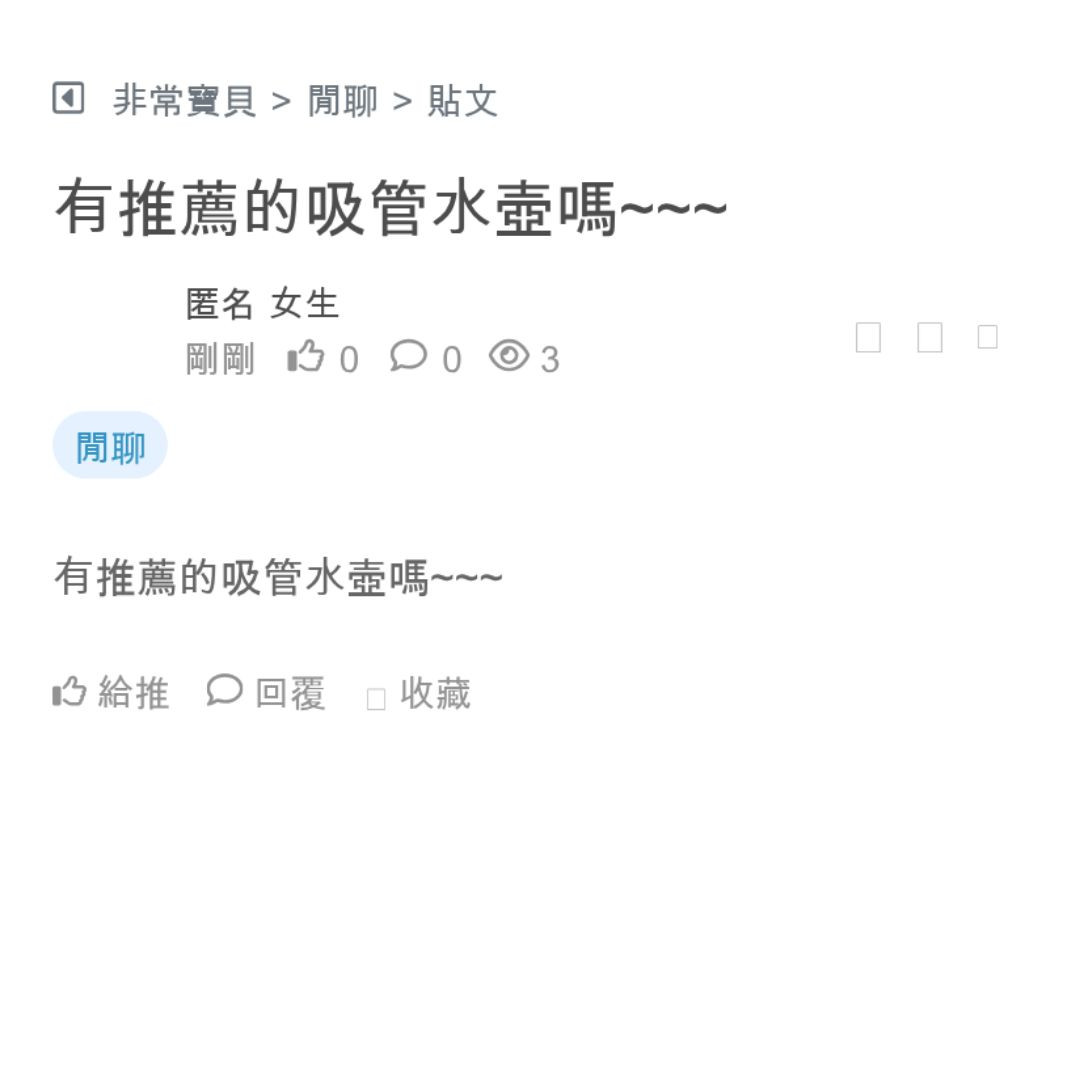Tap the back arrow icon in breadcrumb
The width and height of the screenshot is (1080, 1080).
coord(68,99)
